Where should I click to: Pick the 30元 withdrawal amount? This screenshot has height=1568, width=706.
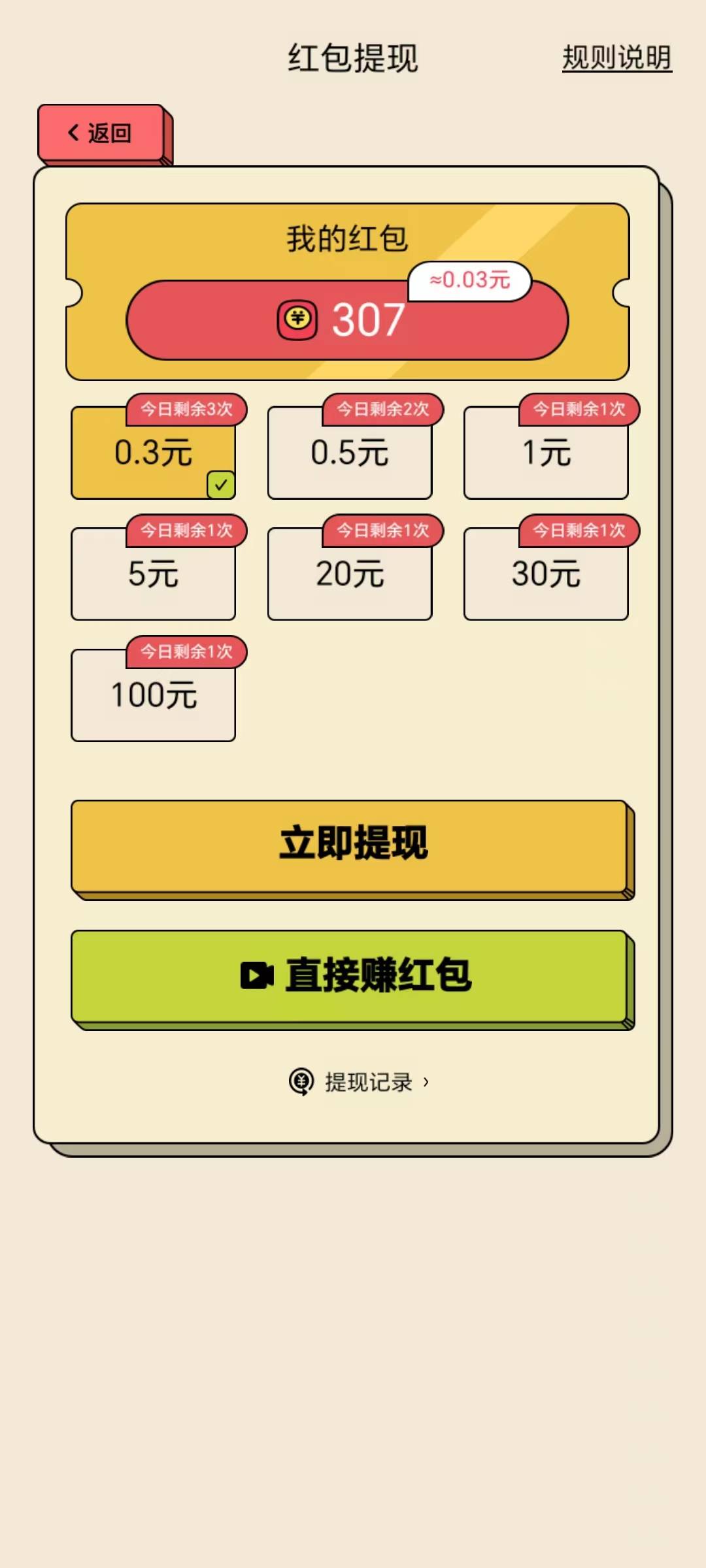(546, 574)
